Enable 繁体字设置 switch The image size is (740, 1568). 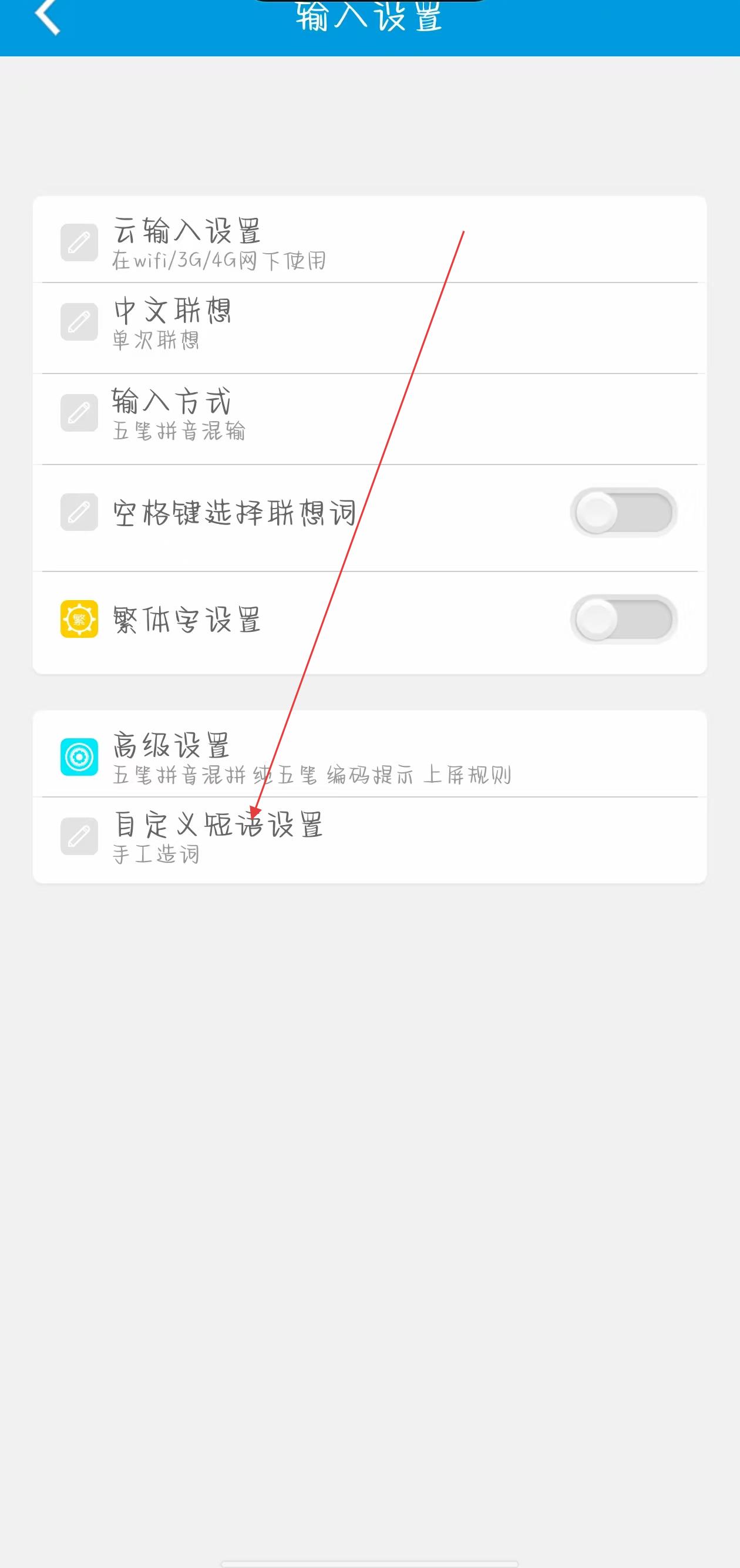pos(623,620)
